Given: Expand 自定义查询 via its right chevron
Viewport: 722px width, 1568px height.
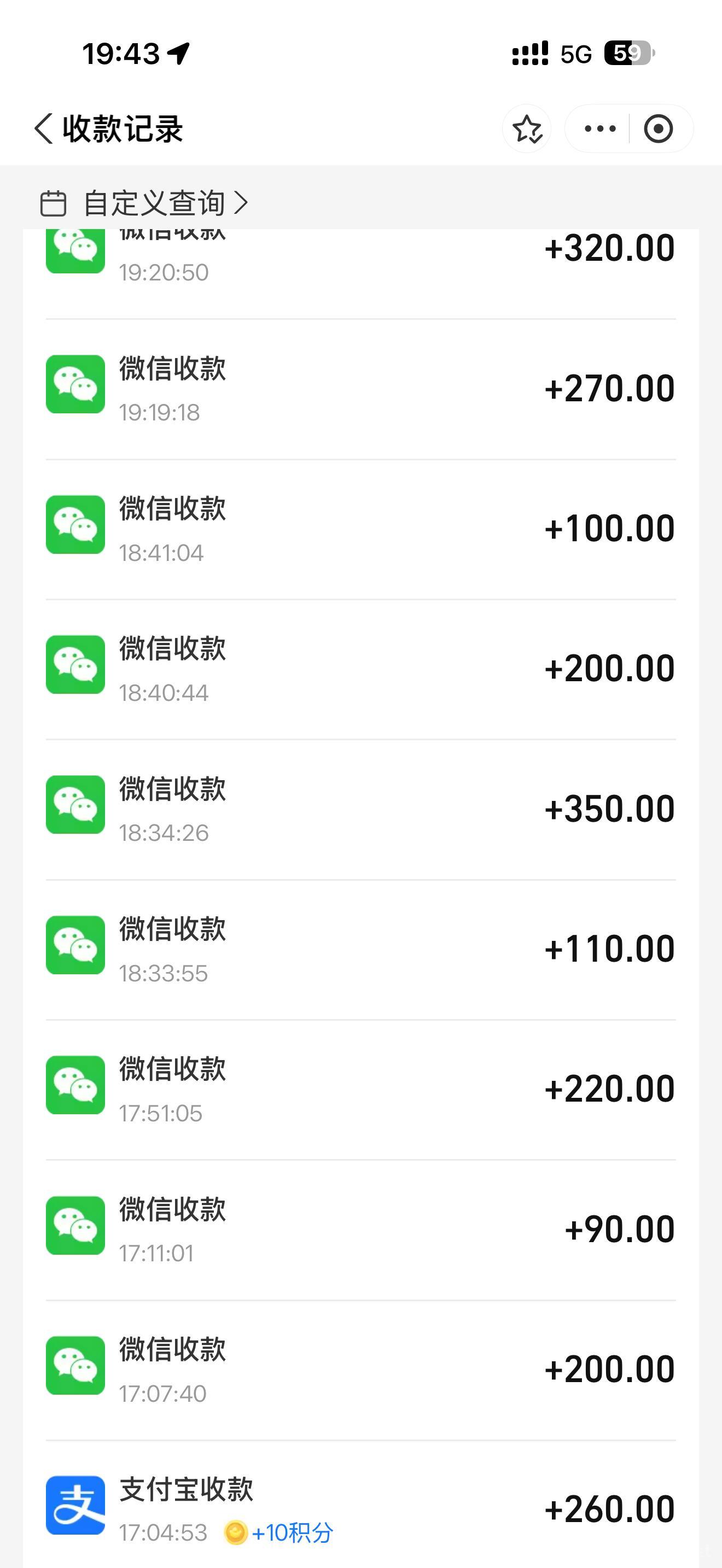Looking at the screenshot, I should point(242,203).
